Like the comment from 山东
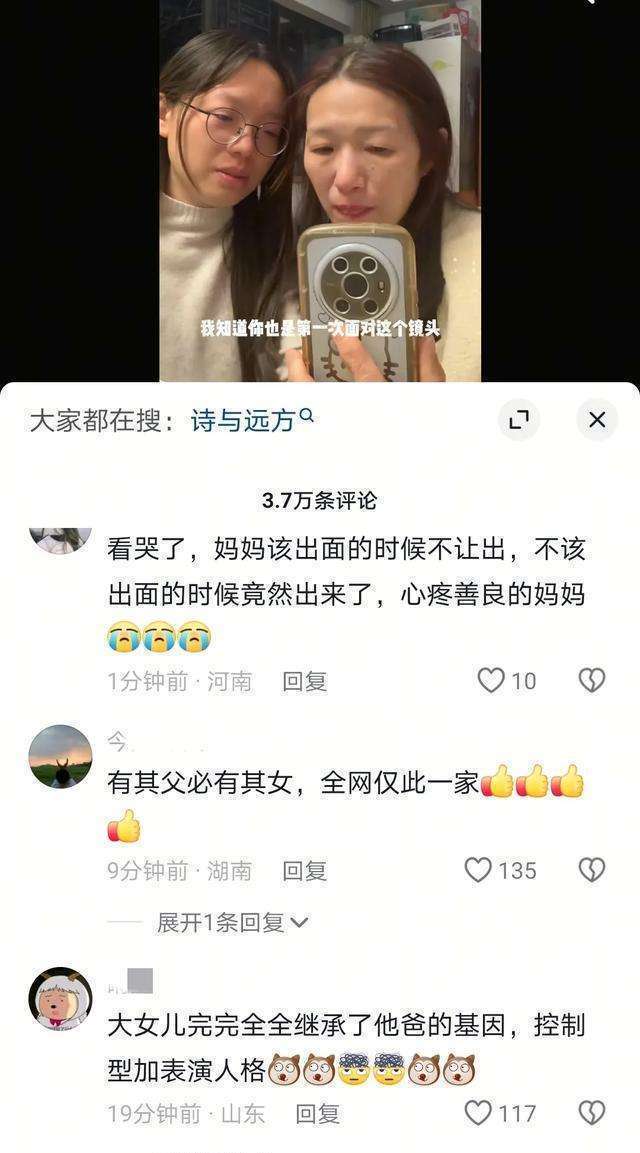 [479, 1112]
